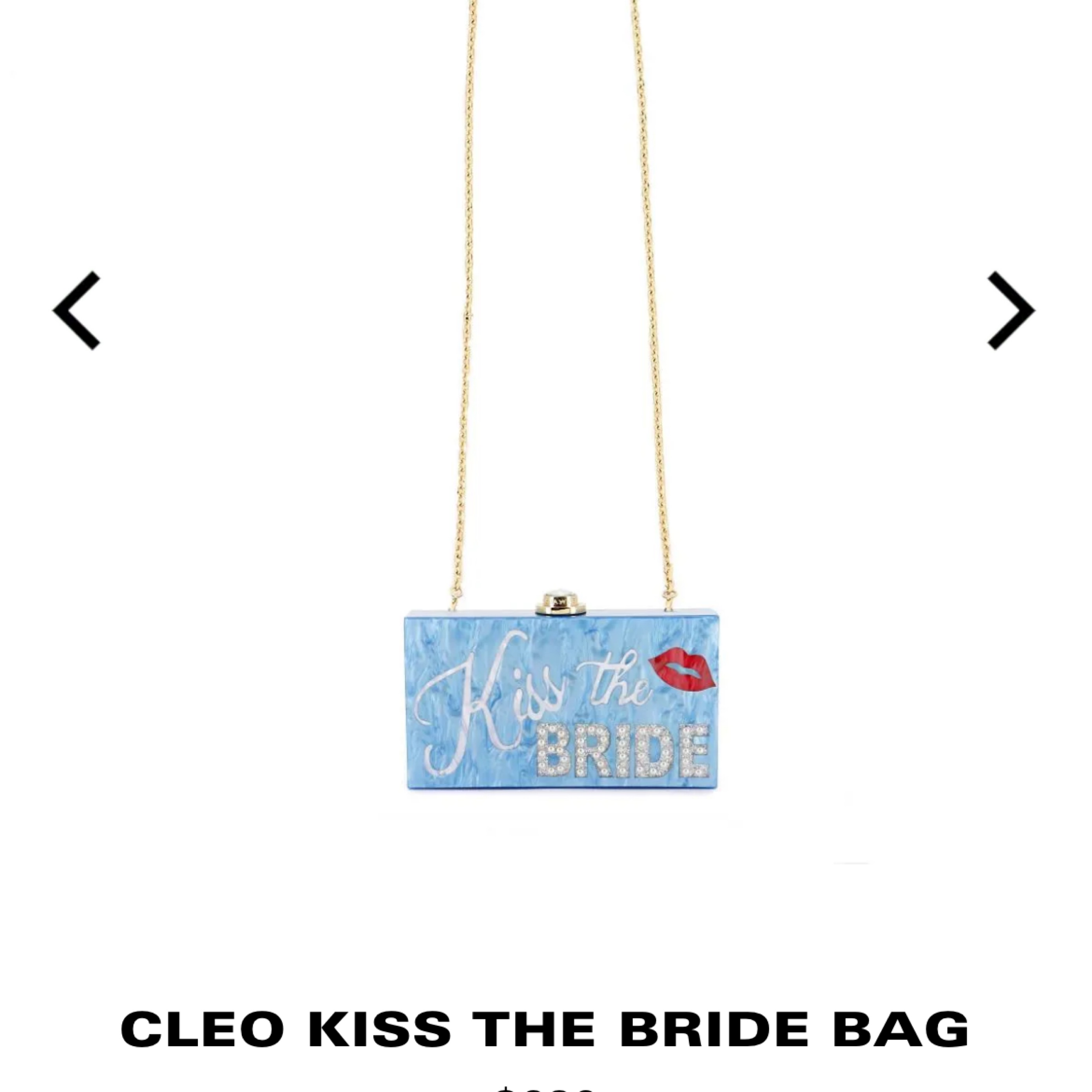Go to the previous product image

(77, 310)
